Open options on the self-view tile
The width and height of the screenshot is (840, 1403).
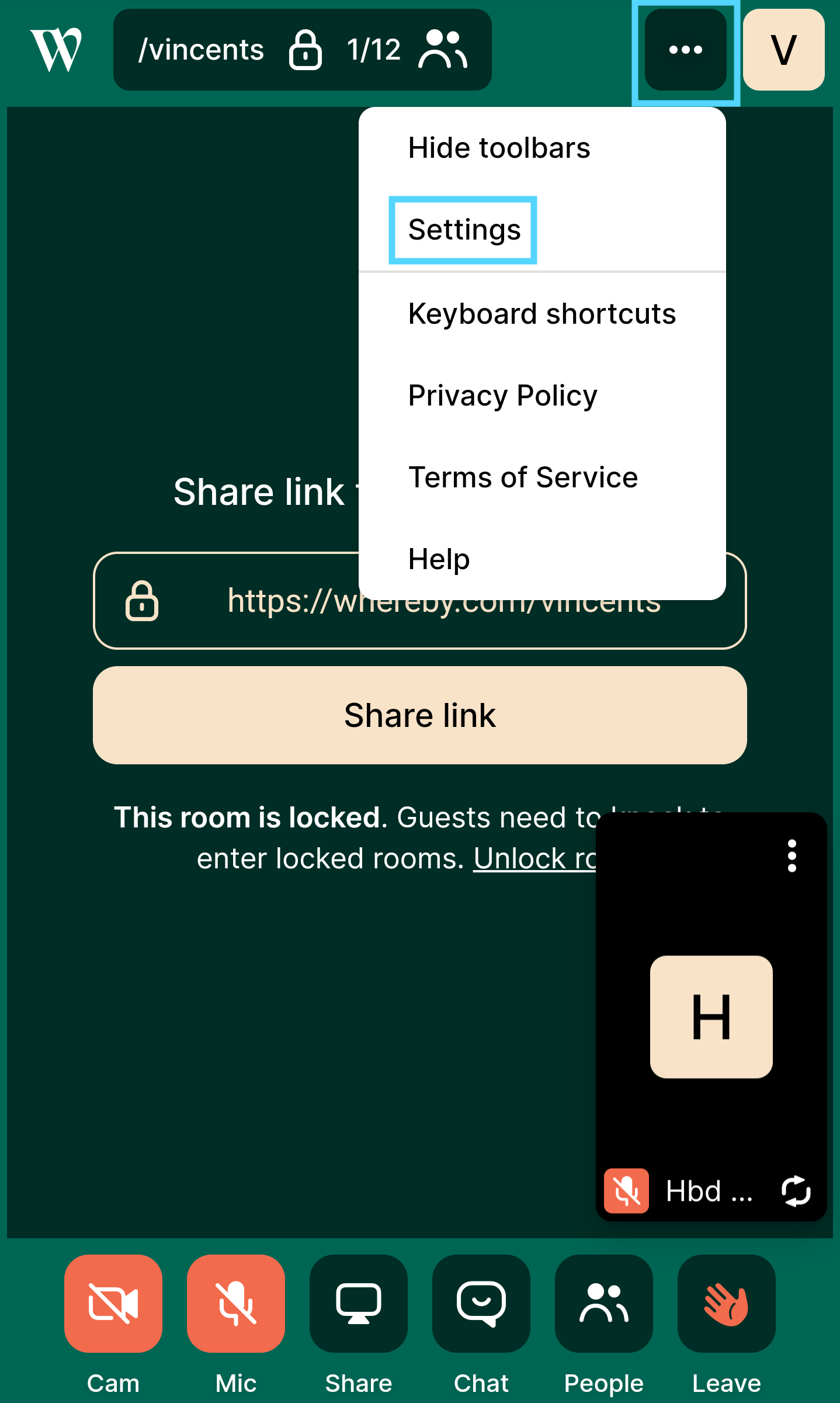[x=792, y=856]
